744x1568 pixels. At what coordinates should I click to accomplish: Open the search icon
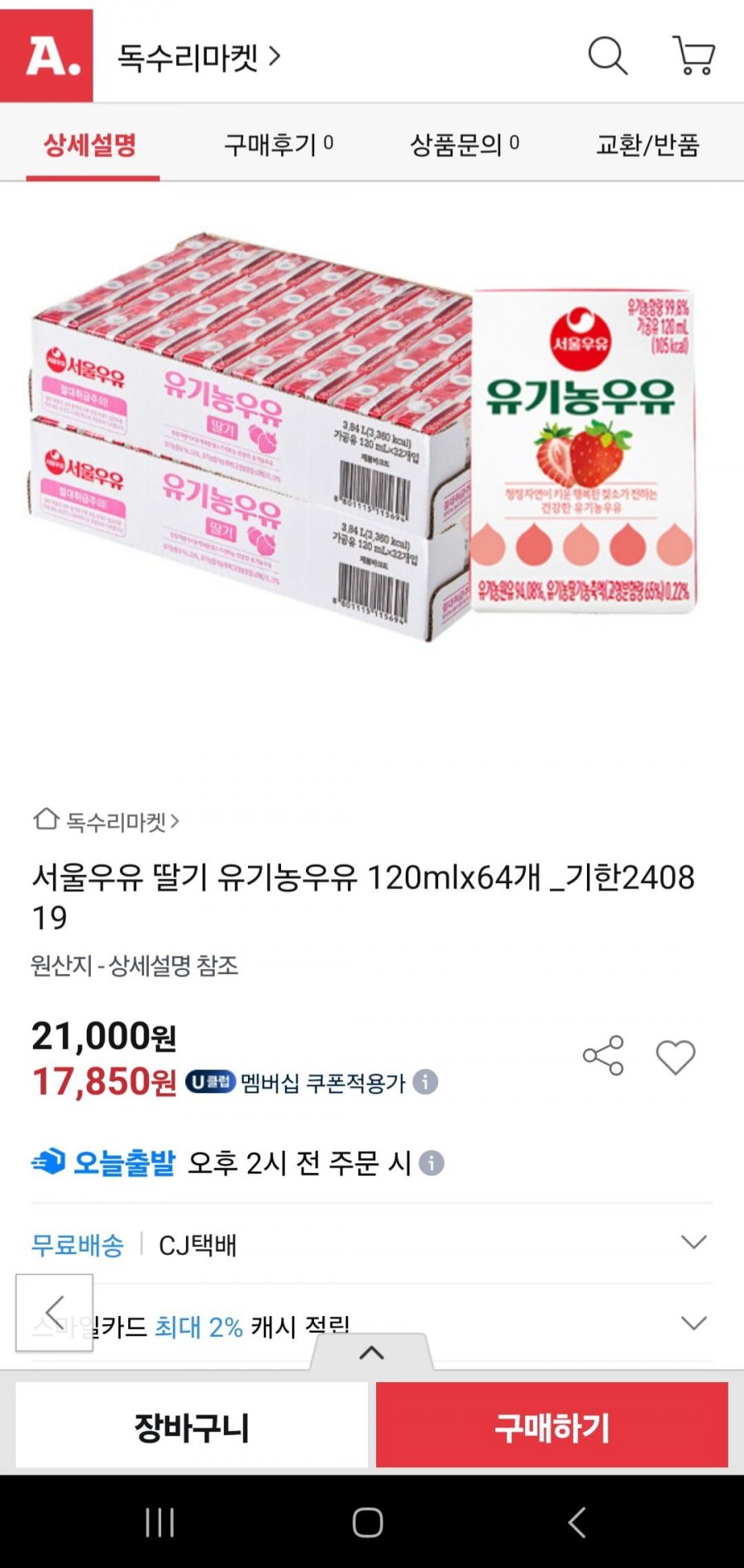[x=608, y=56]
